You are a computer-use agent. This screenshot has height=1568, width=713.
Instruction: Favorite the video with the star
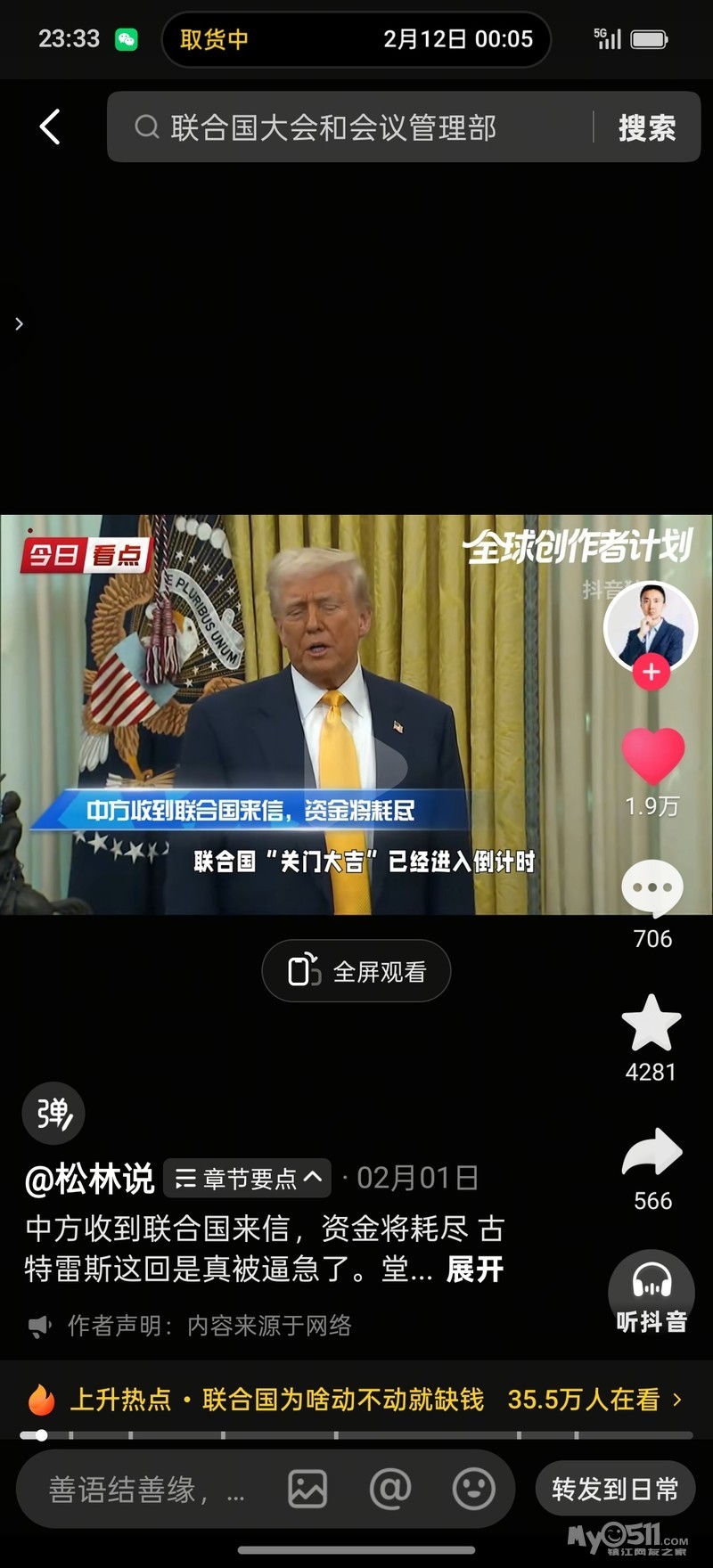click(x=652, y=1023)
